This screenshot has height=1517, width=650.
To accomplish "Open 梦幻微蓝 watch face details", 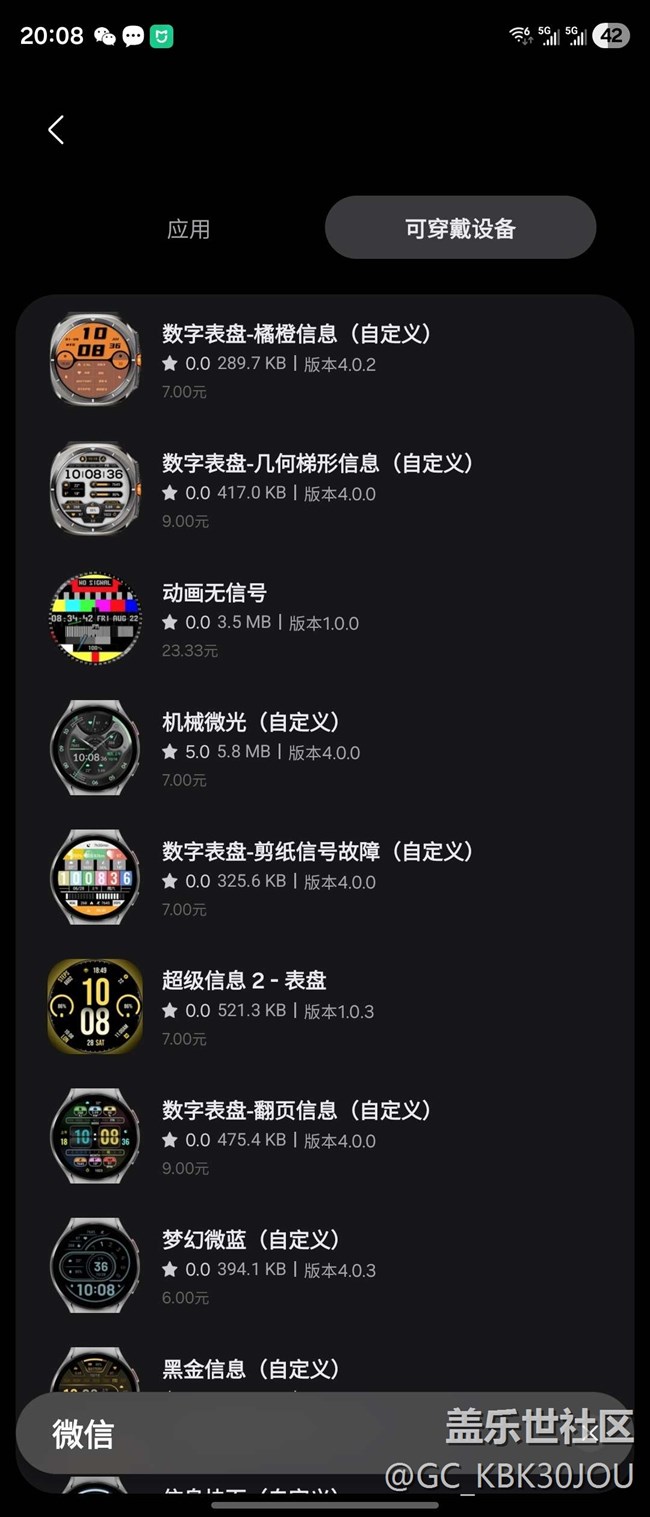I will click(250, 1240).
